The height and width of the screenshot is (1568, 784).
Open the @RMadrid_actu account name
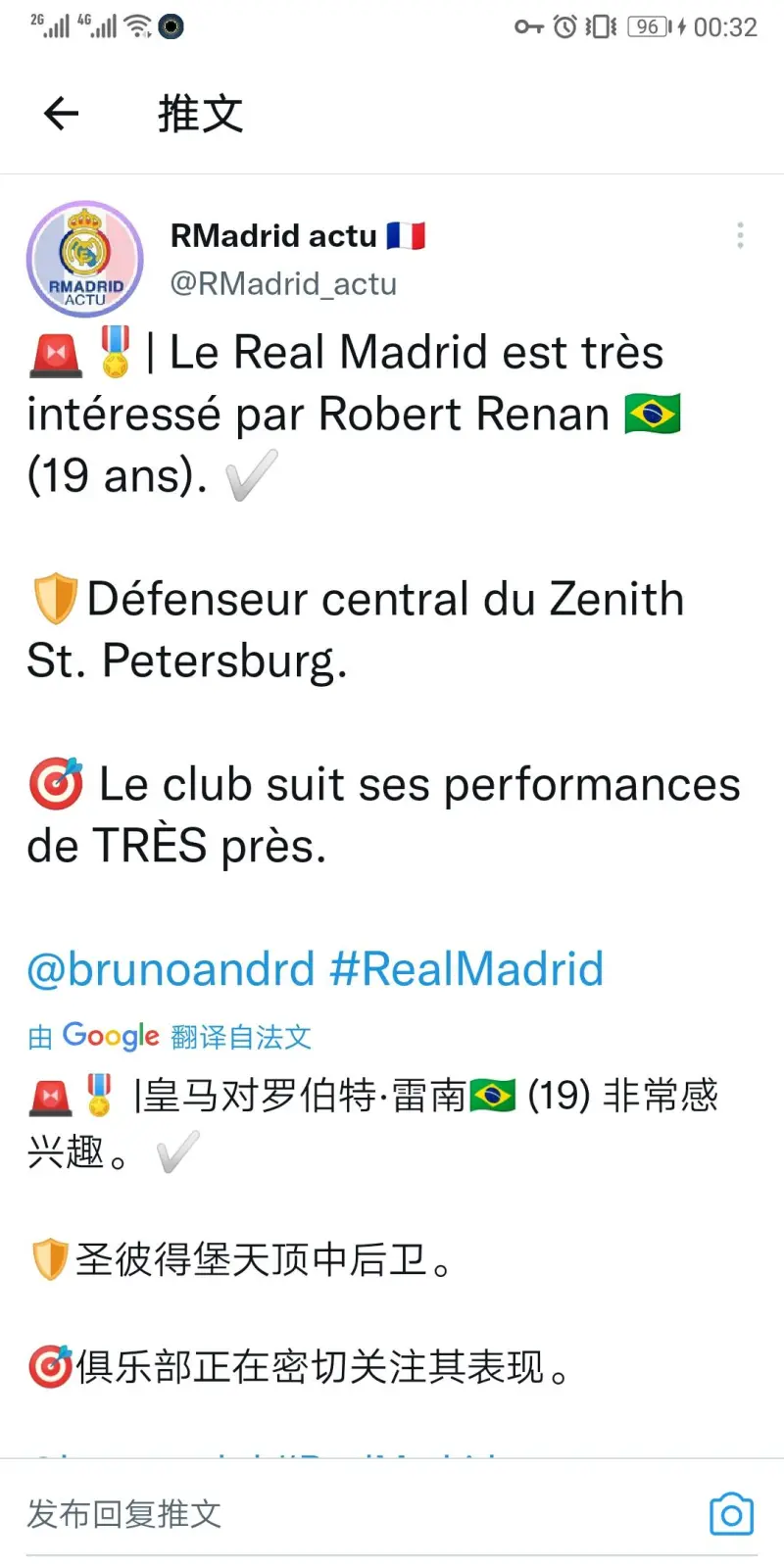click(x=283, y=284)
